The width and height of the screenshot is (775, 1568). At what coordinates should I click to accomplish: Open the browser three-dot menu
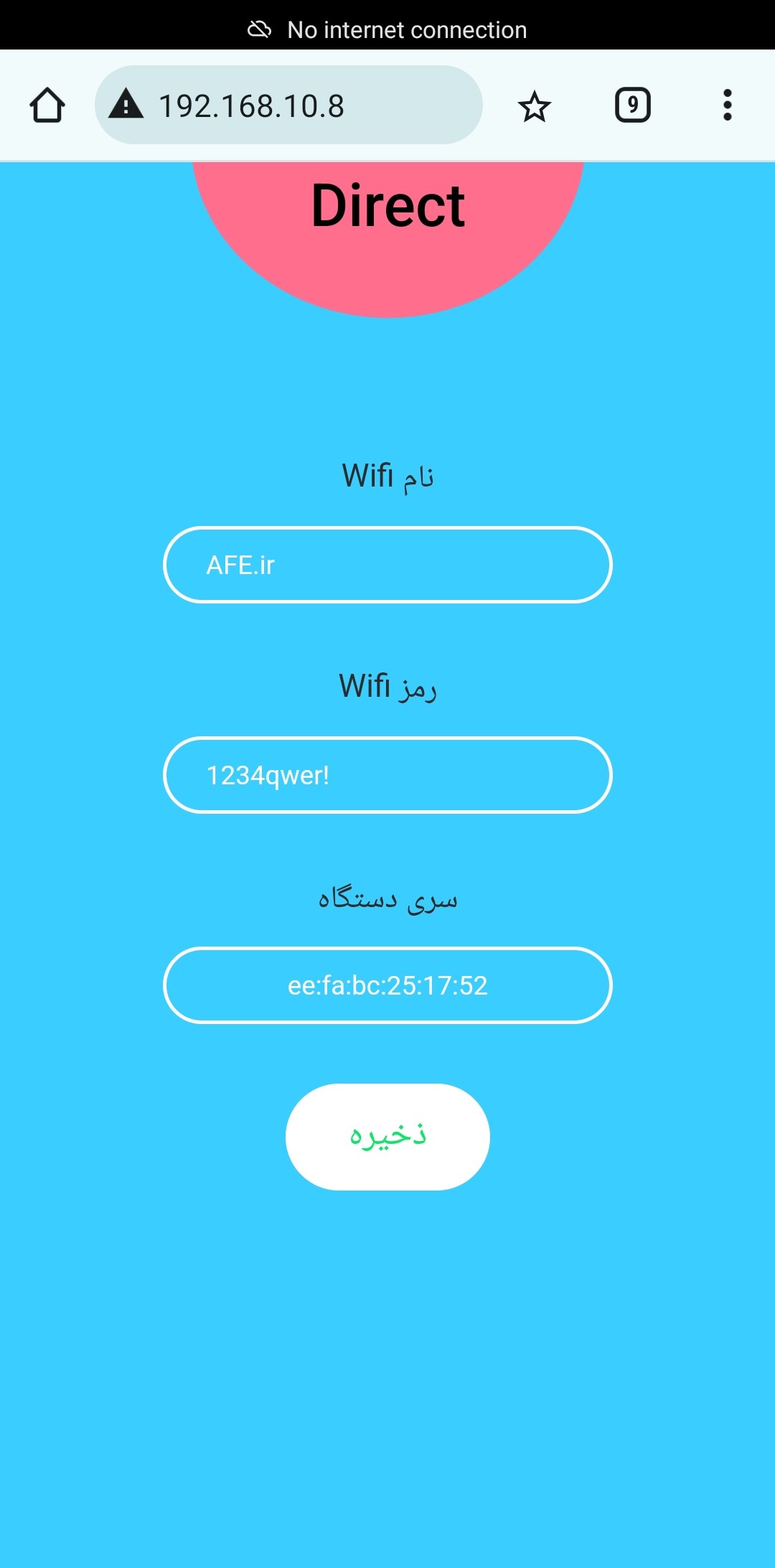click(728, 105)
